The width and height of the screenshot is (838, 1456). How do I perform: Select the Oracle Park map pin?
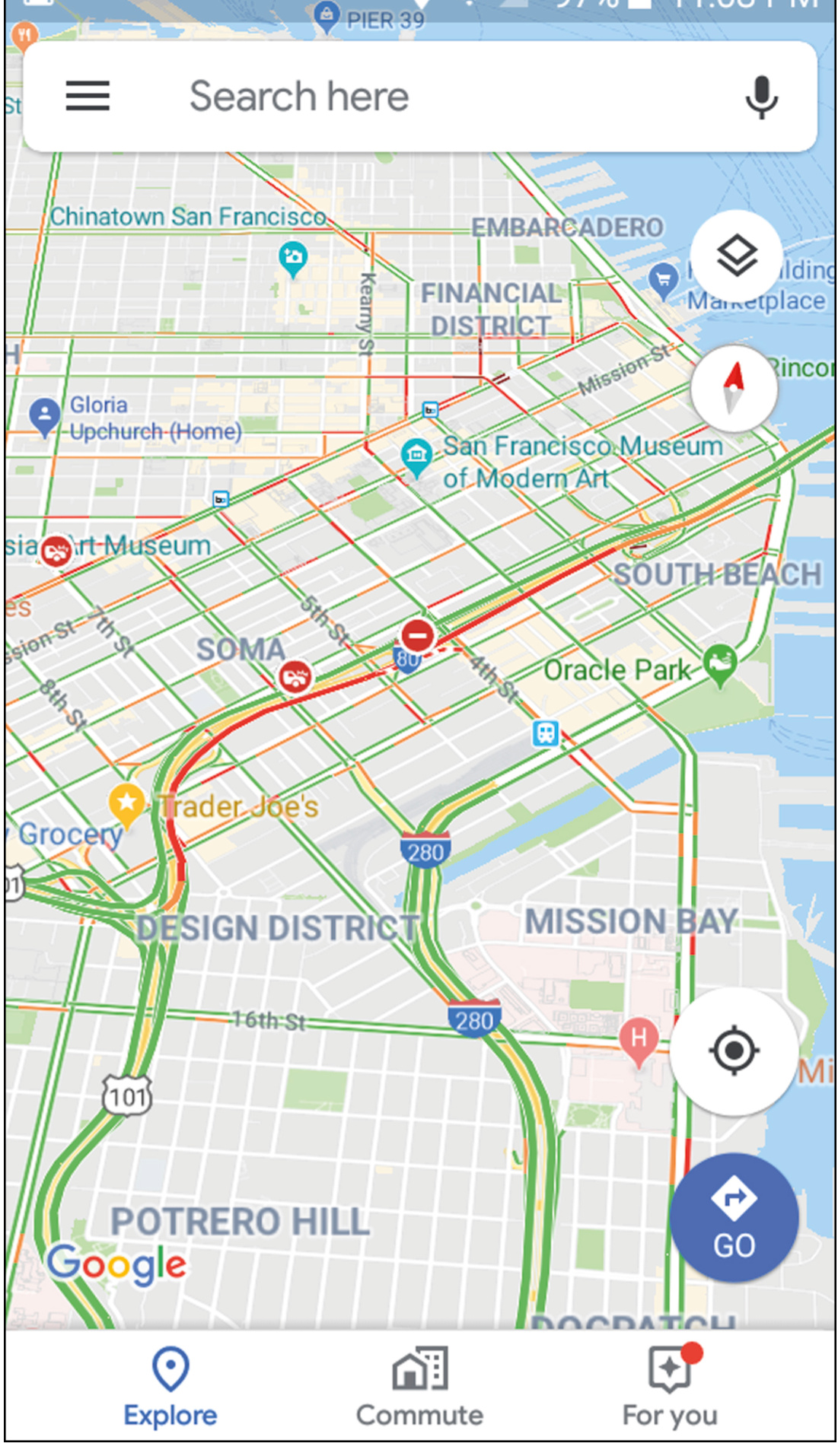tap(720, 665)
